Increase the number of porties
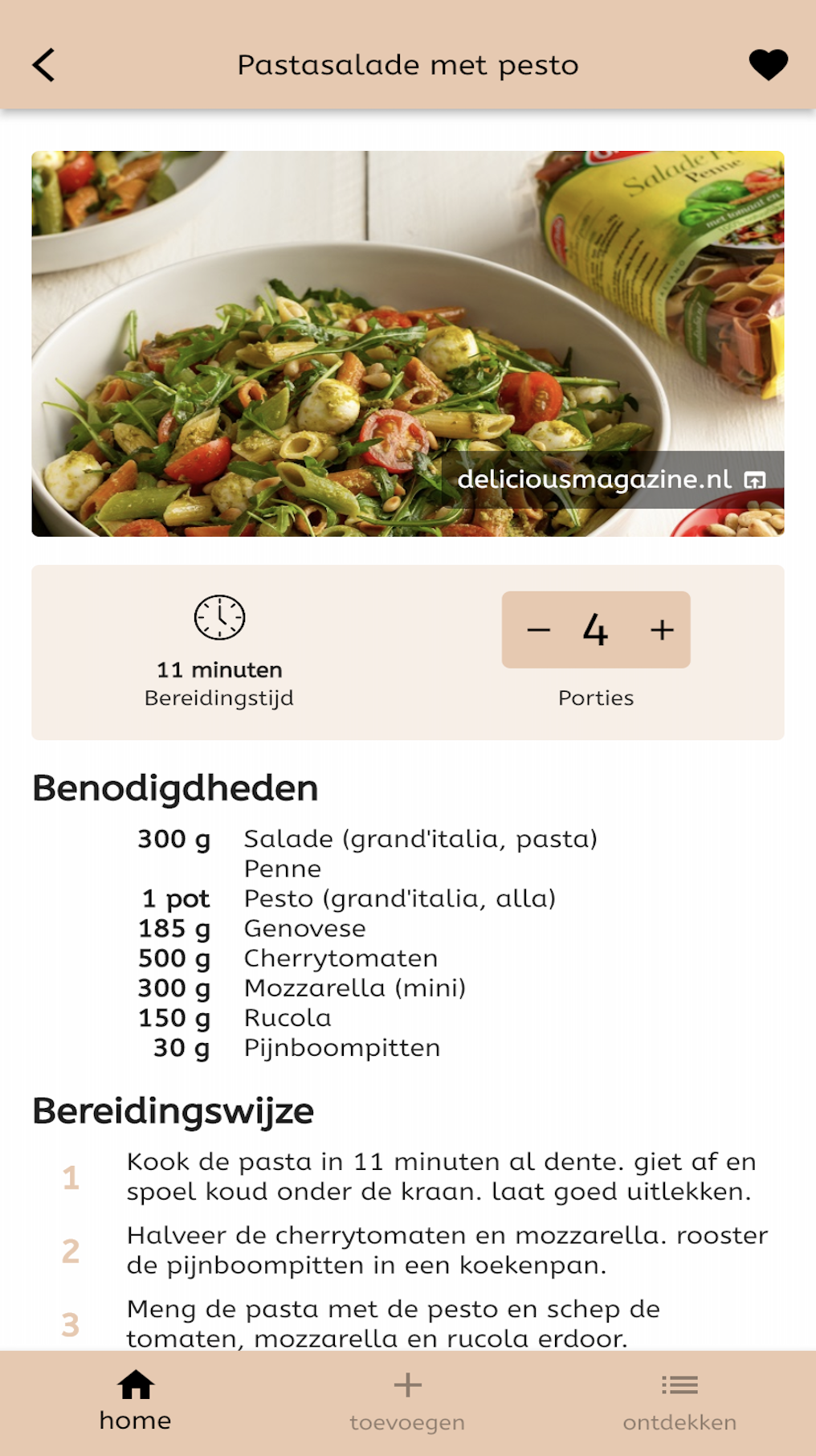 (x=662, y=630)
